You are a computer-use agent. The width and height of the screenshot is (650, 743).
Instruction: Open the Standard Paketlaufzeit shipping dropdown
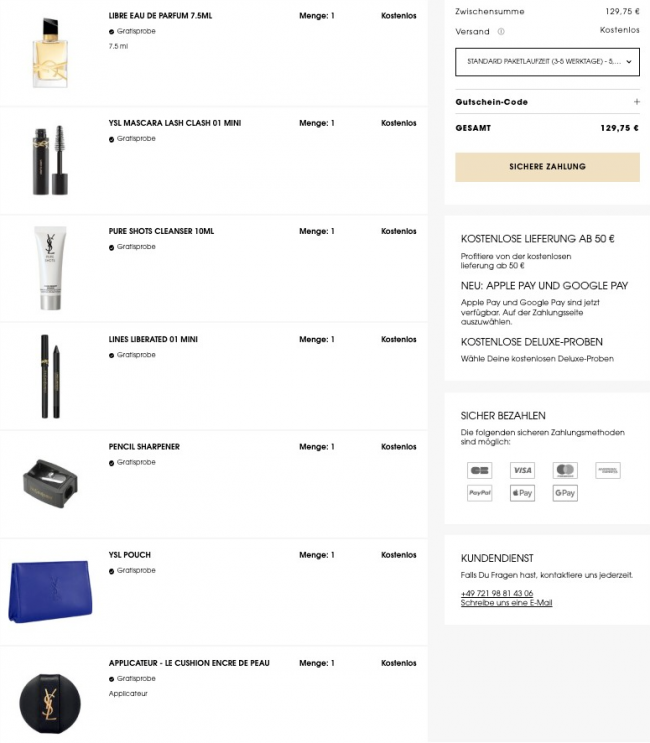point(547,61)
